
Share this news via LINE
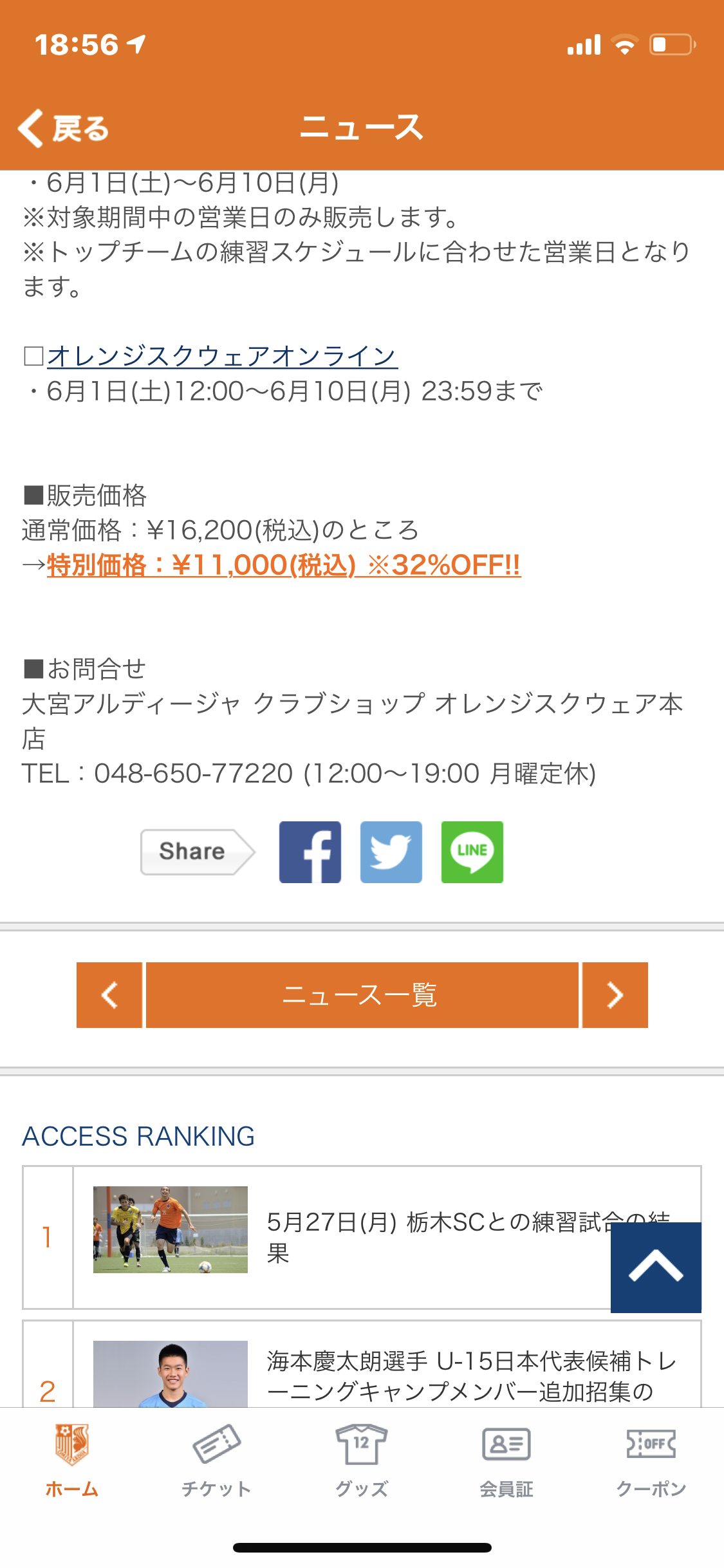pos(472,852)
